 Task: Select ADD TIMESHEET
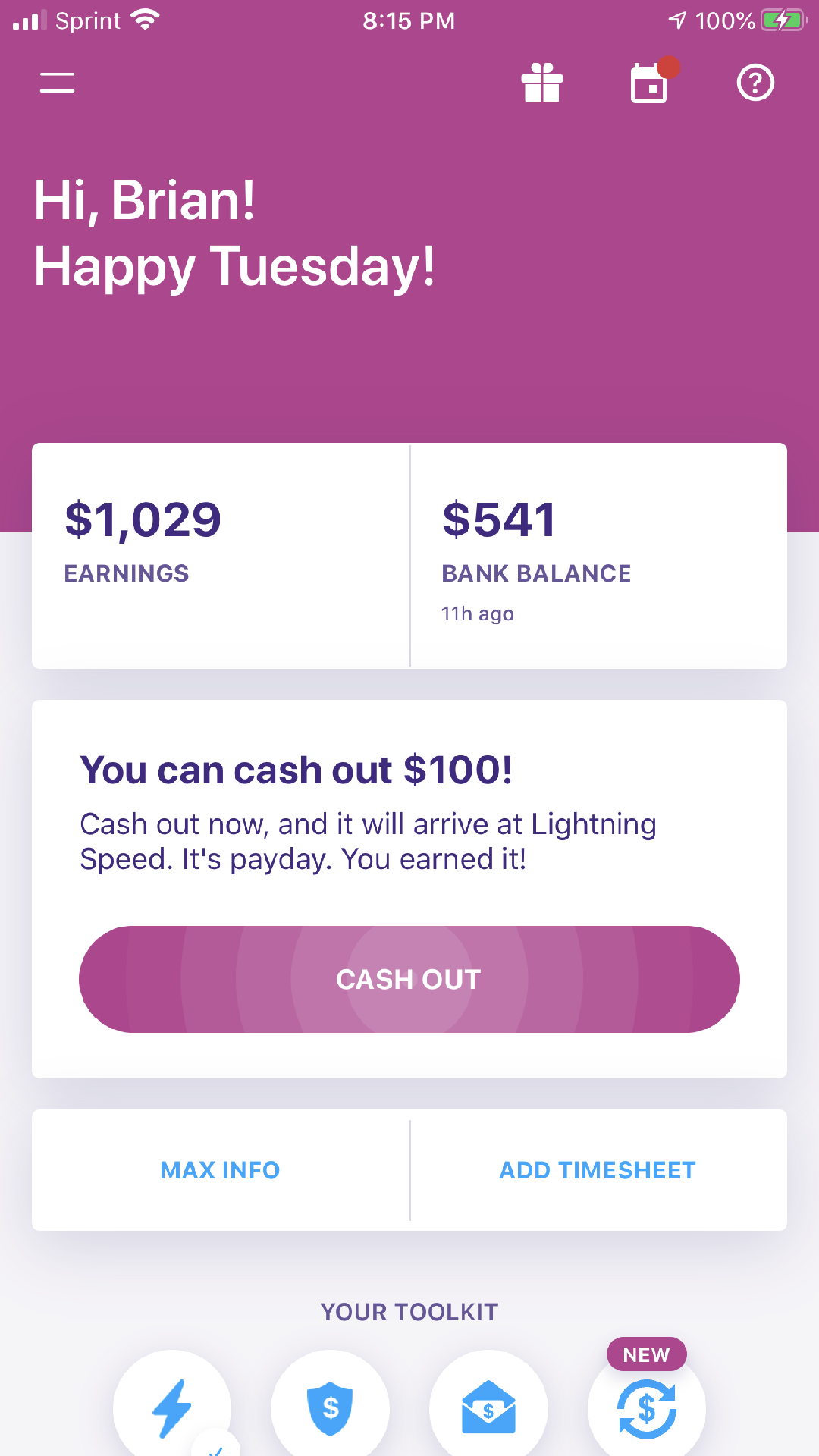coord(596,1170)
